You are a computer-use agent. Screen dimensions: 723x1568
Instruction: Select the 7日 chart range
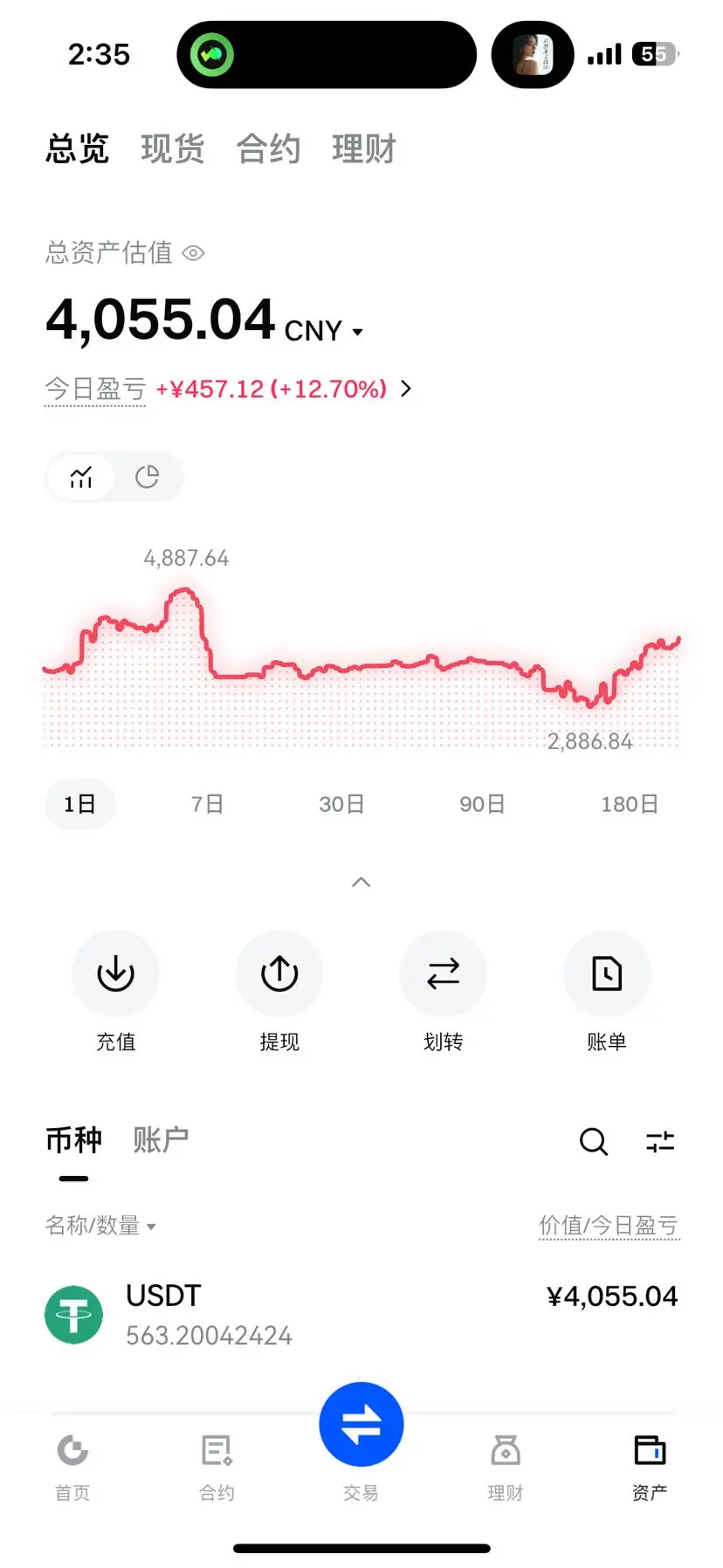207,804
